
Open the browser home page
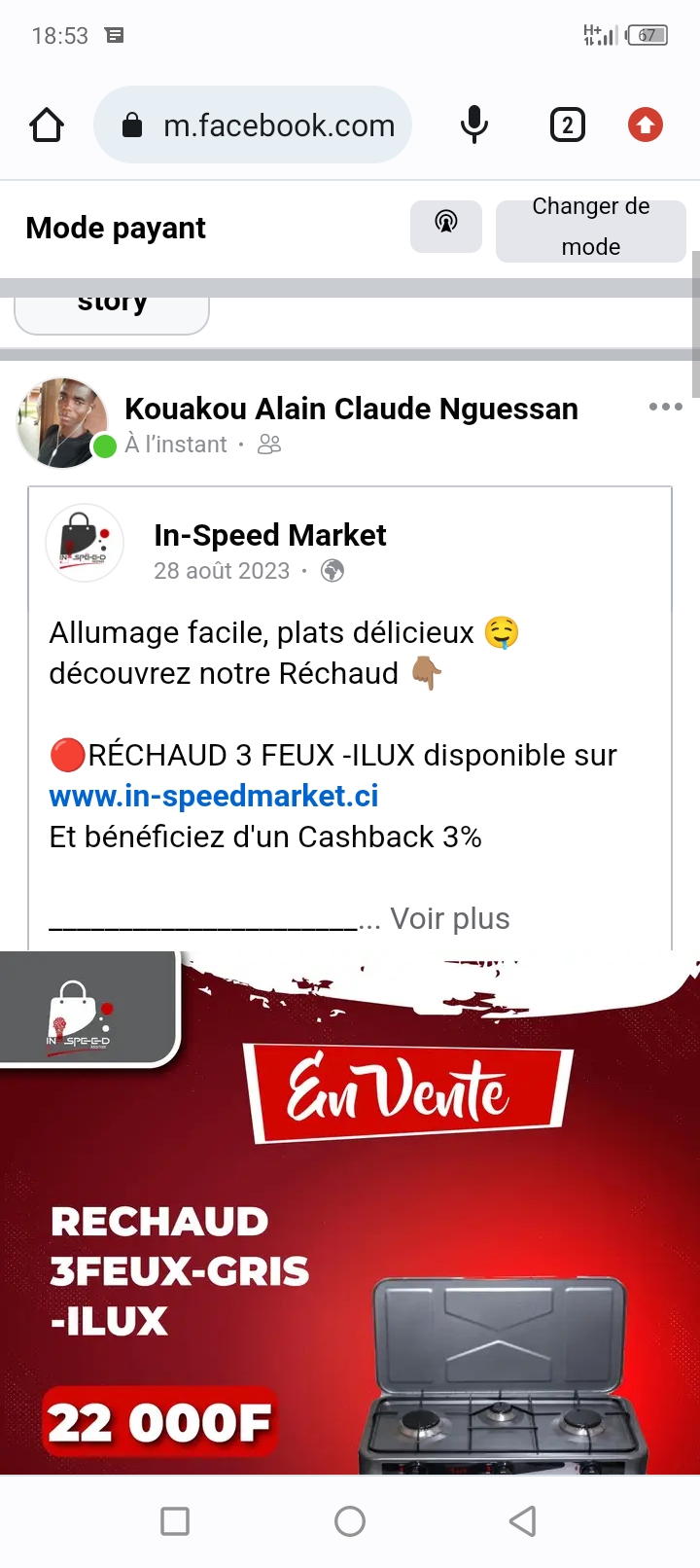(x=47, y=125)
